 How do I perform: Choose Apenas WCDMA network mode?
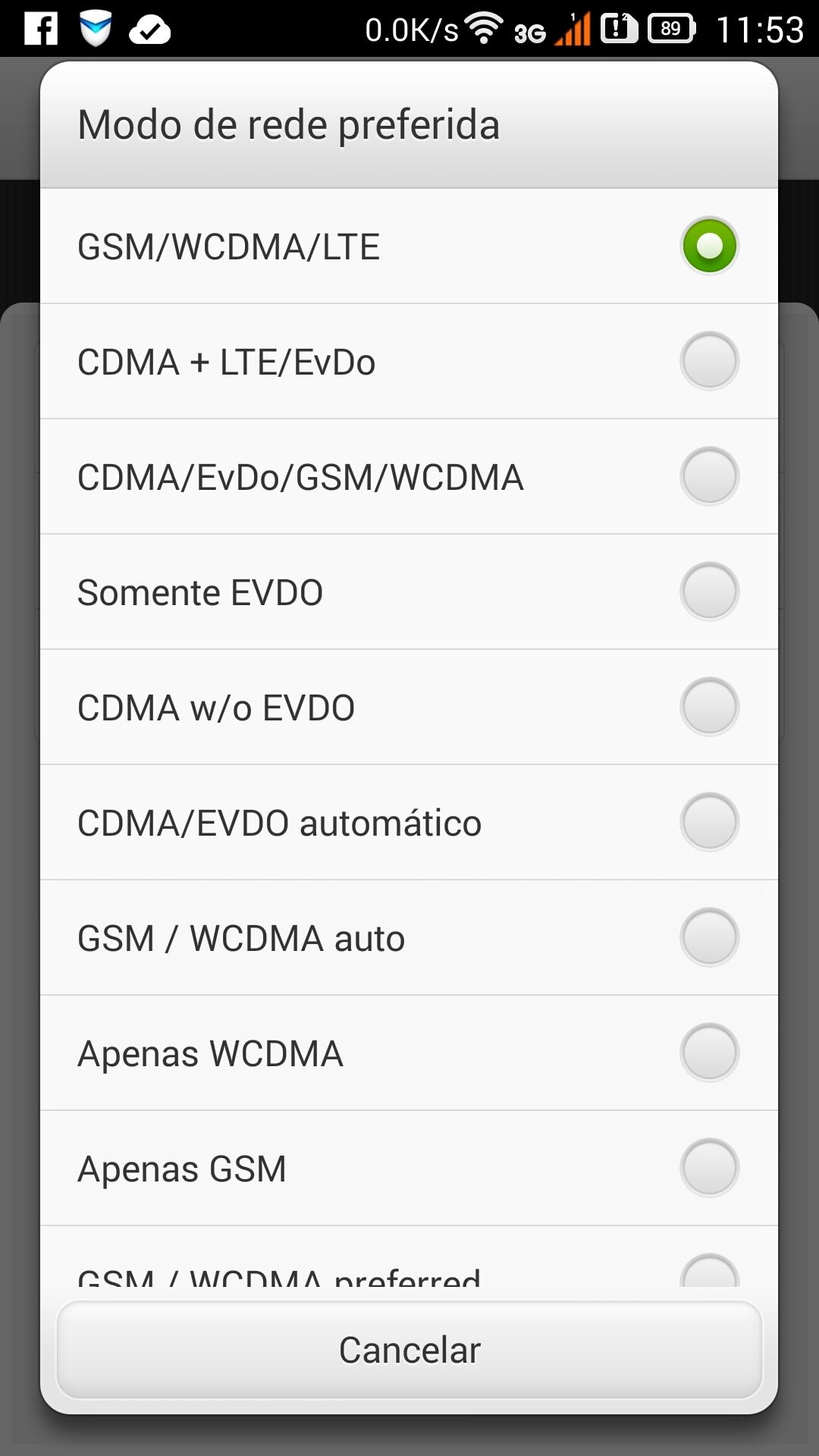(409, 1053)
